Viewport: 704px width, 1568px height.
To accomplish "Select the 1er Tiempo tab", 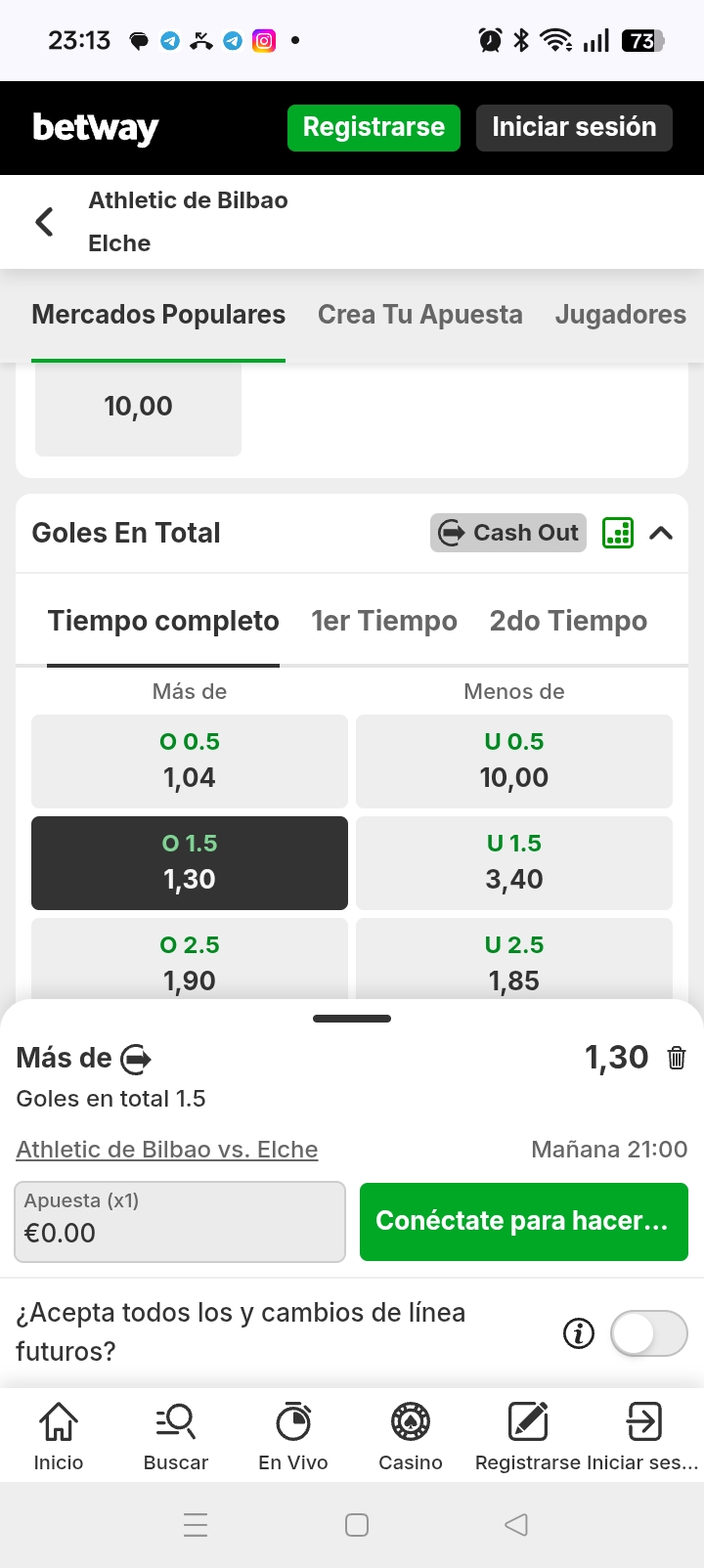I will coord(383,621).
